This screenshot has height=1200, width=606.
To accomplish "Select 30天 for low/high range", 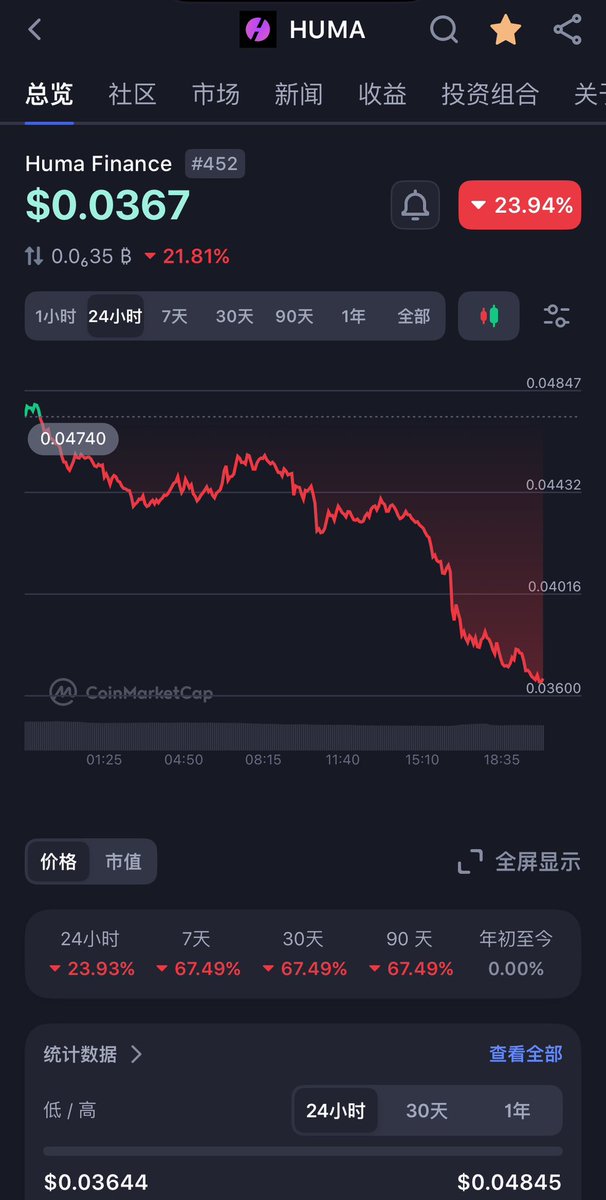I will coord(427,1111).
